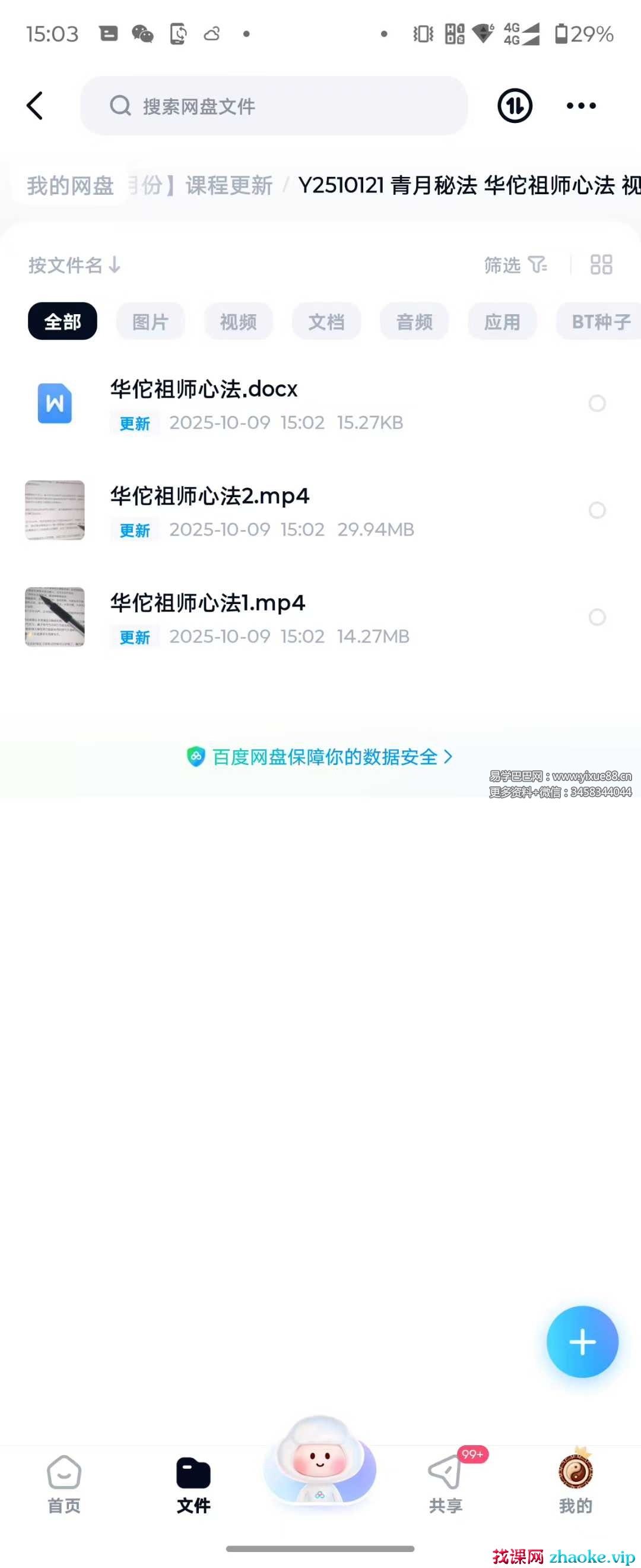The width and height of the screenshot is (641, 1568).
Task: Open the 筛选 filter option
Action: pos(515,265)
